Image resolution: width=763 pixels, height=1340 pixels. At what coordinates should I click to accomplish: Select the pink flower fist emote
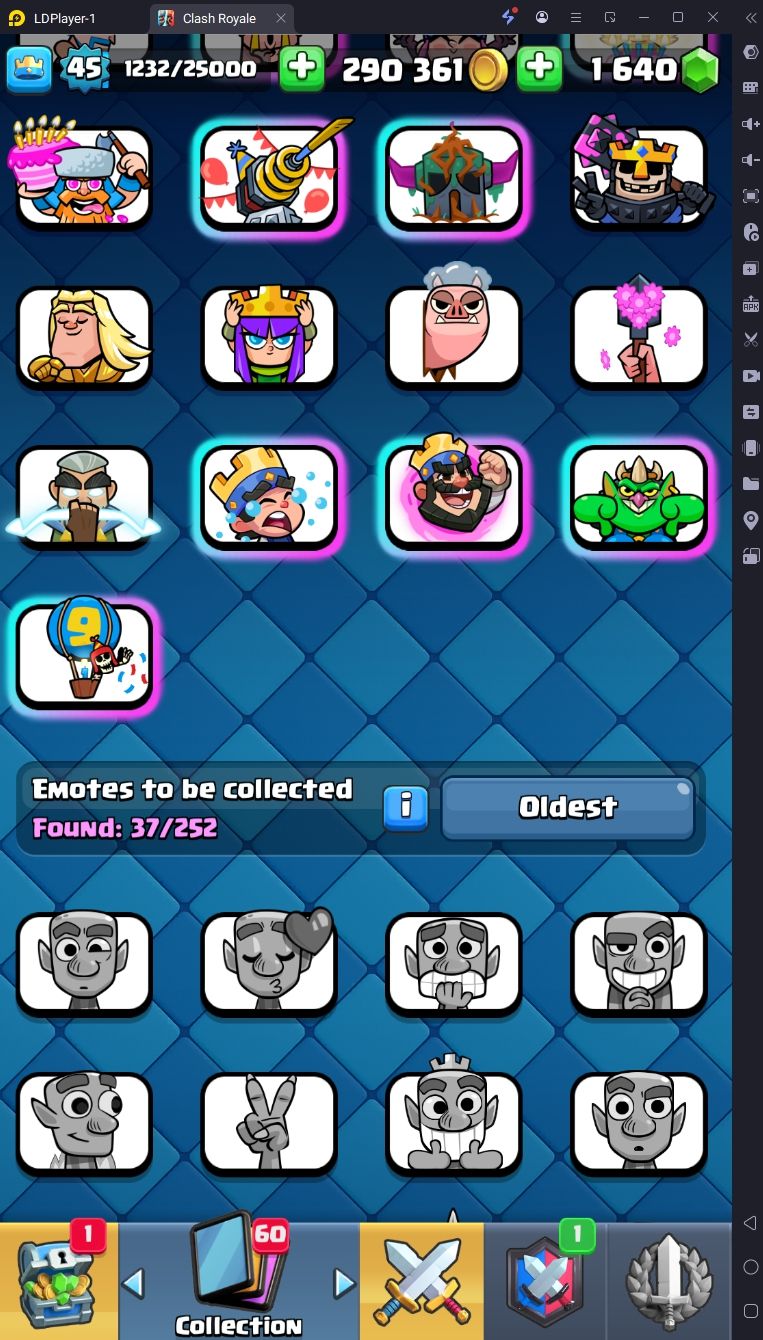coord(639,336)
